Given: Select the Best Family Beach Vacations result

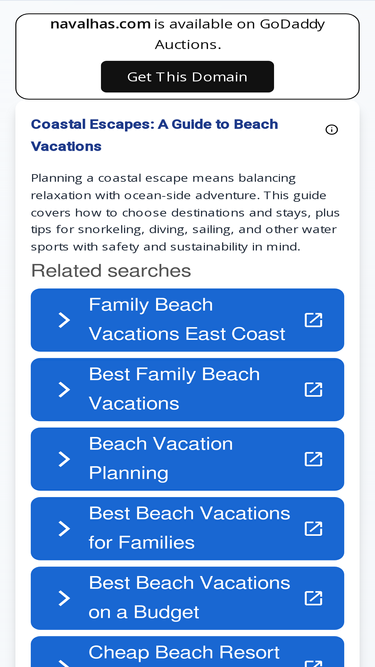Looking at the screenshot, I should coord(187,390).
